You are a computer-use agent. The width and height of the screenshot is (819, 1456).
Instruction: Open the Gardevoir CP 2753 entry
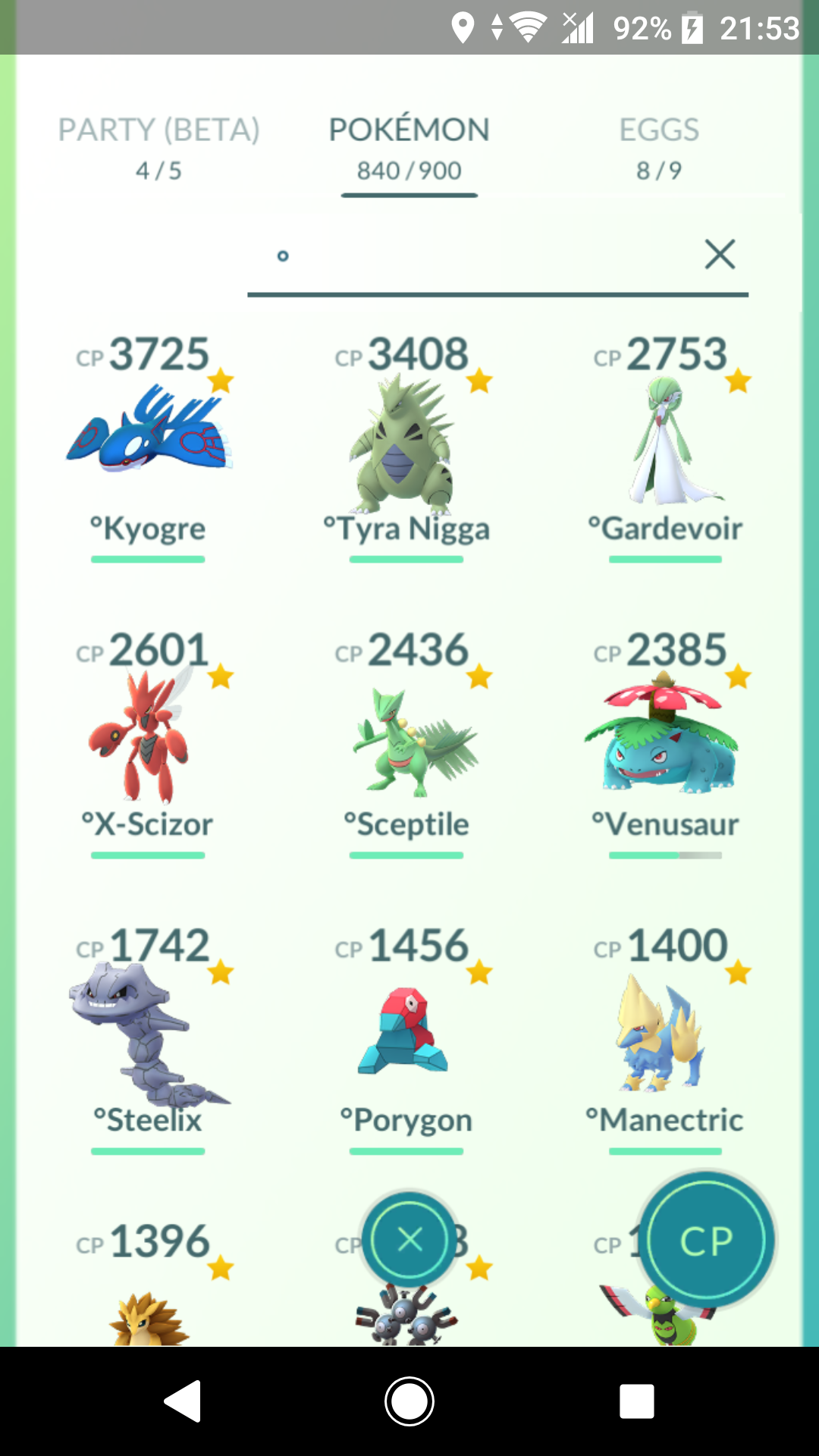(666, 447)
